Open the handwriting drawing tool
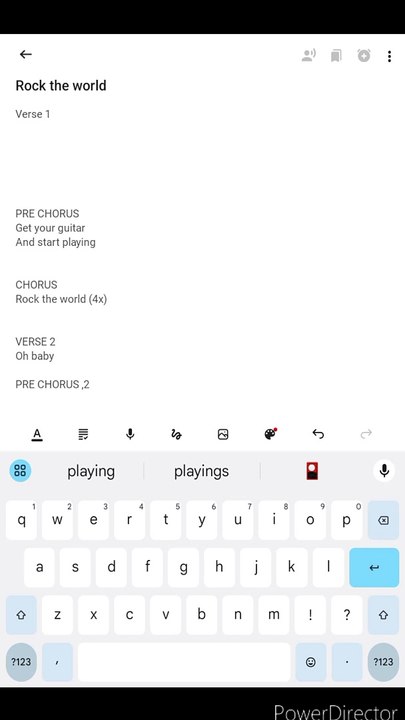This screenshot has width=405, height=720. click(176, 434)
